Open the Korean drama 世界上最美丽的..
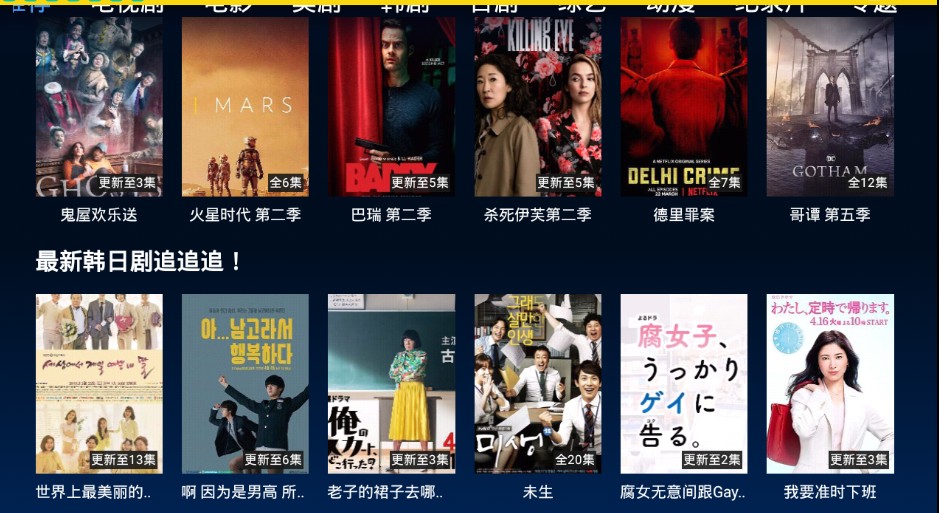The width and height of the screenshot is (939, 513). 99,383
